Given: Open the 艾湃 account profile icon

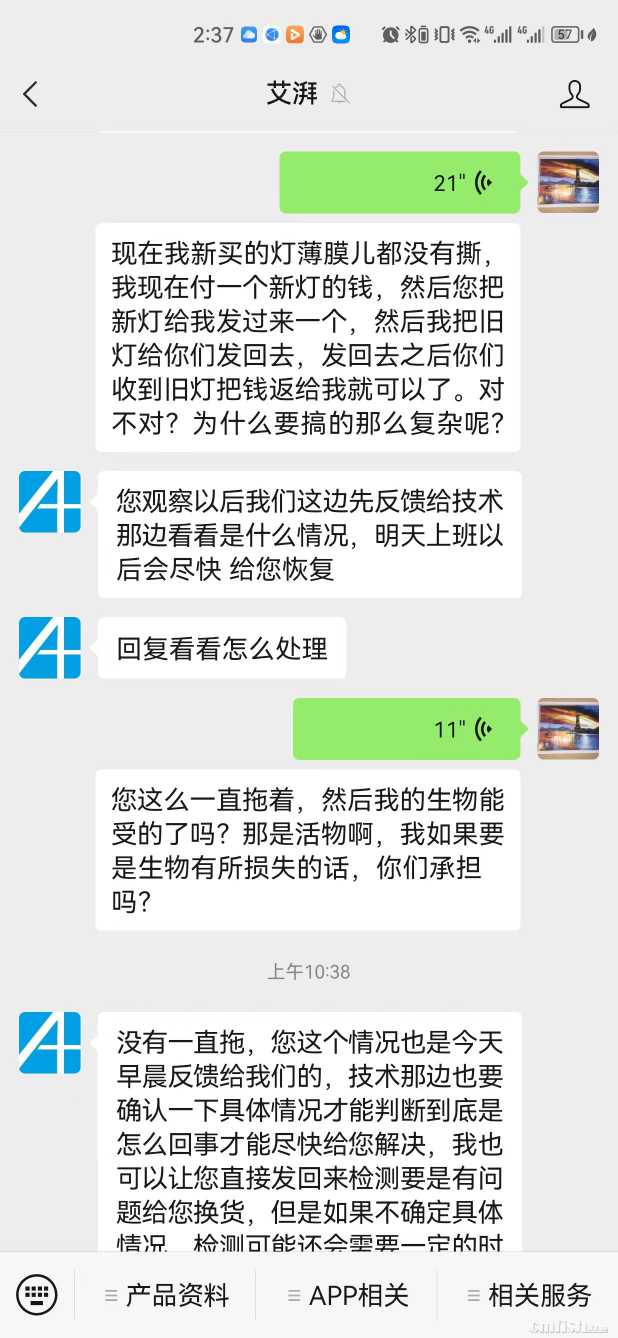Looking at the screenshot, I should coord(574,94).
